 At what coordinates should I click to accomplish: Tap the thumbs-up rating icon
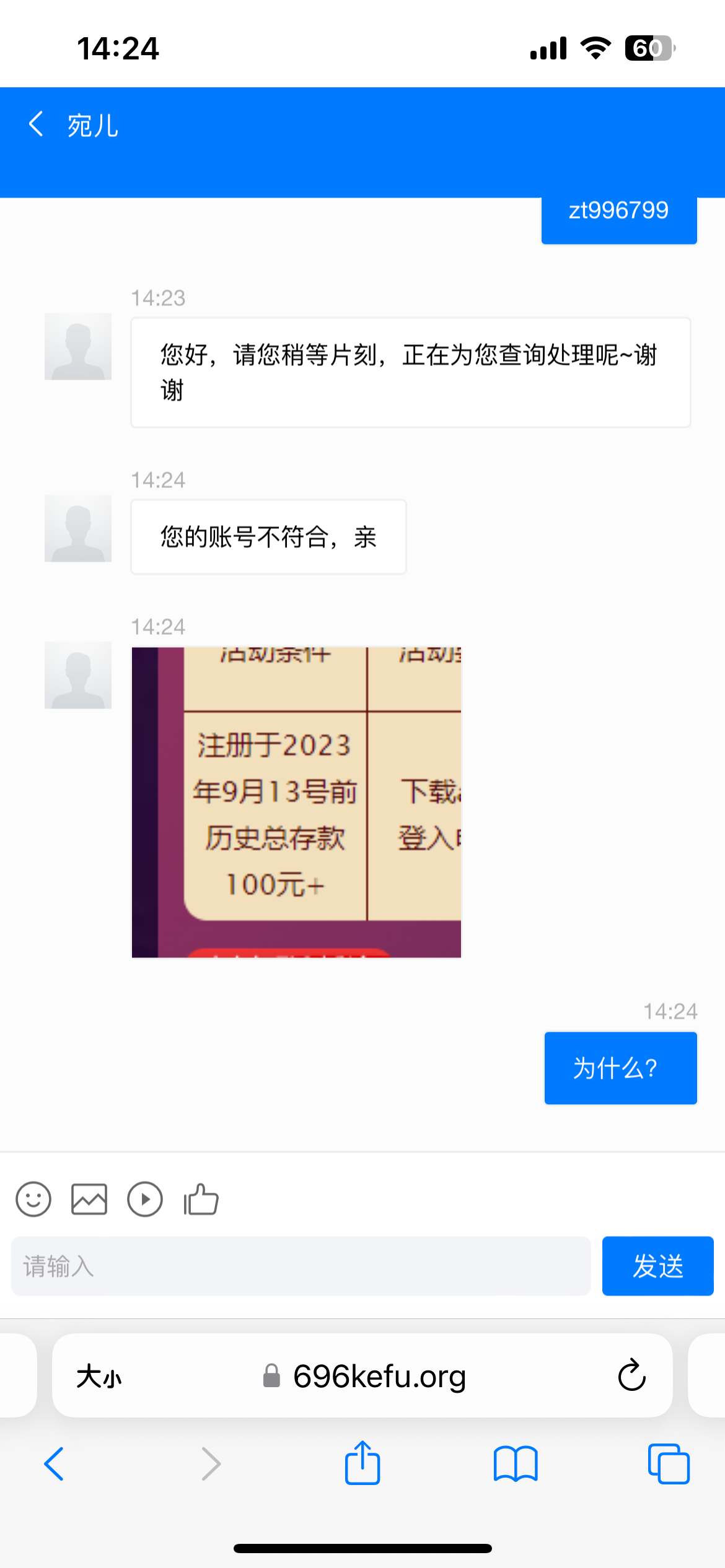(x=201, y=1200)
